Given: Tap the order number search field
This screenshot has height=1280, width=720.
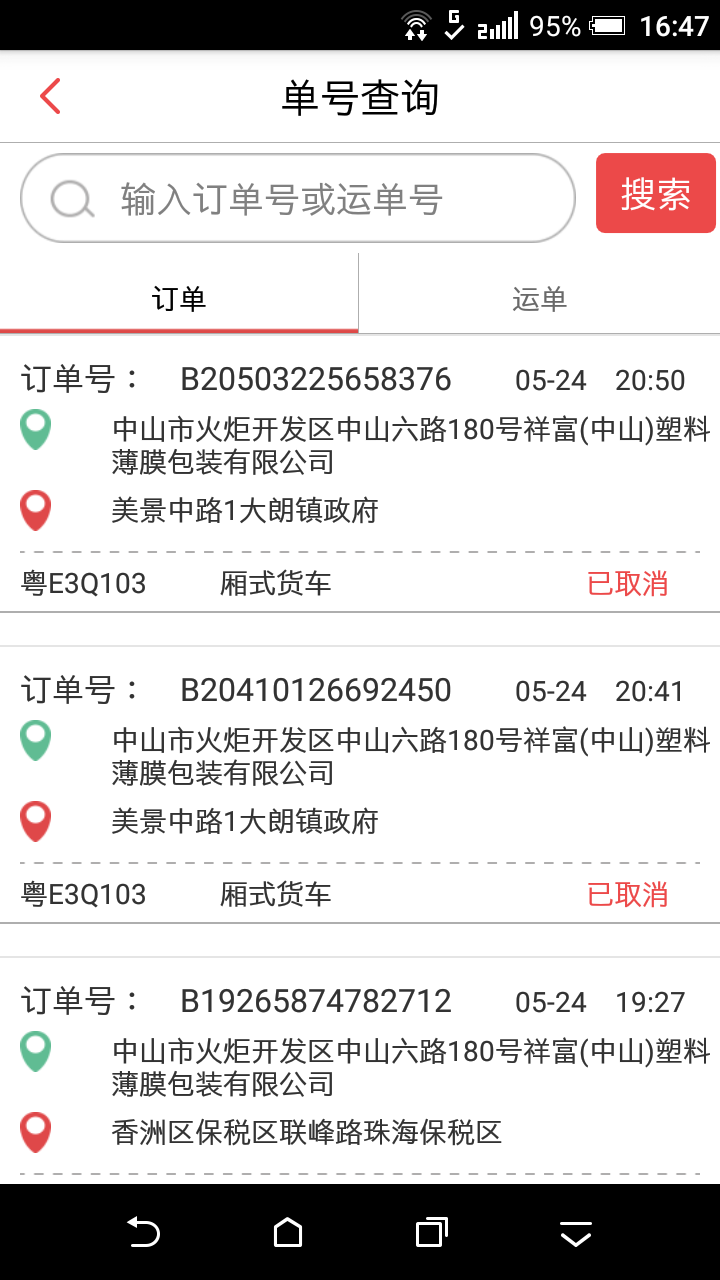Looking at the screenshot, I should 300,199.
